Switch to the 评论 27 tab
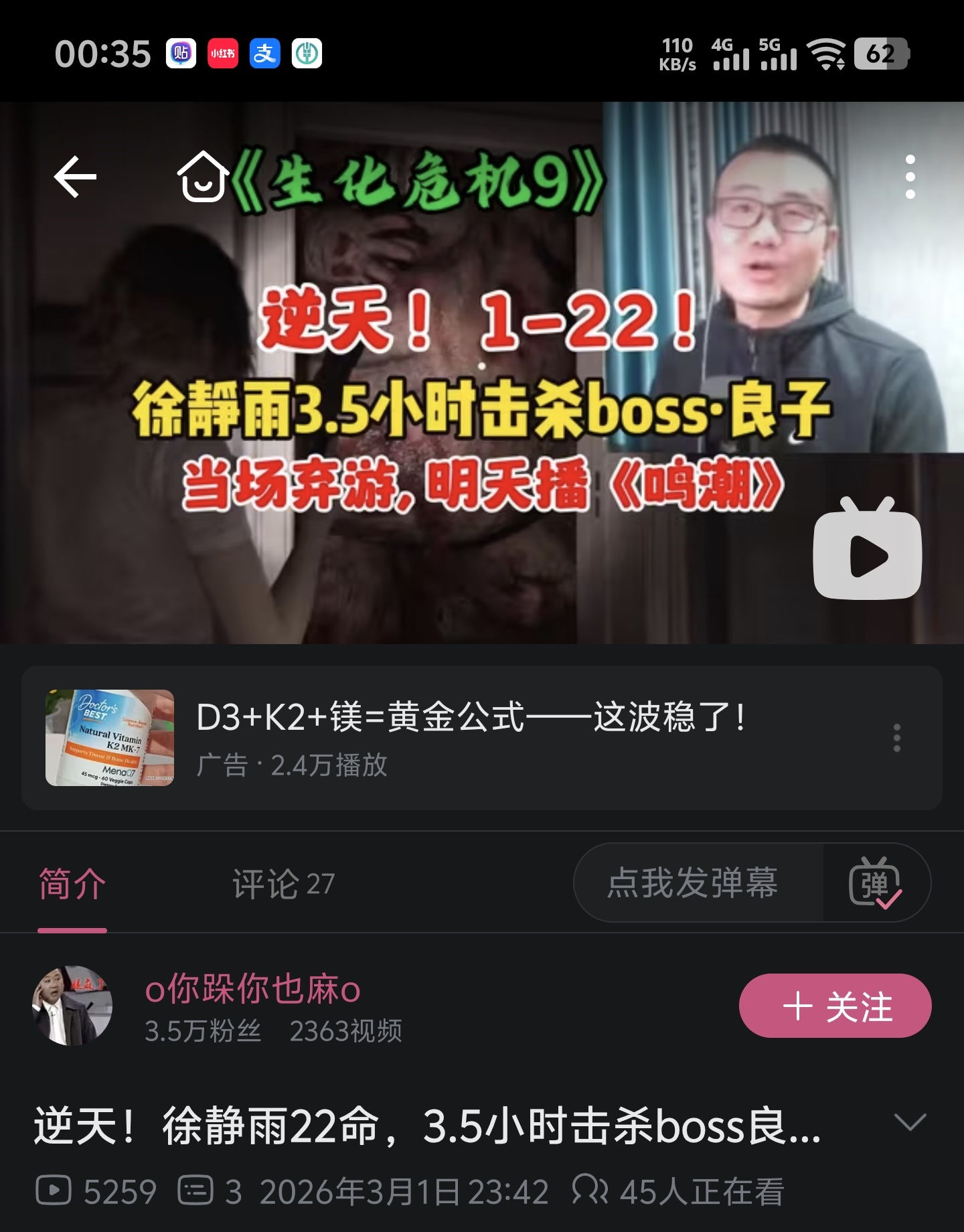The height and width of the screenshot is (1232, 964). pos(283,884)
